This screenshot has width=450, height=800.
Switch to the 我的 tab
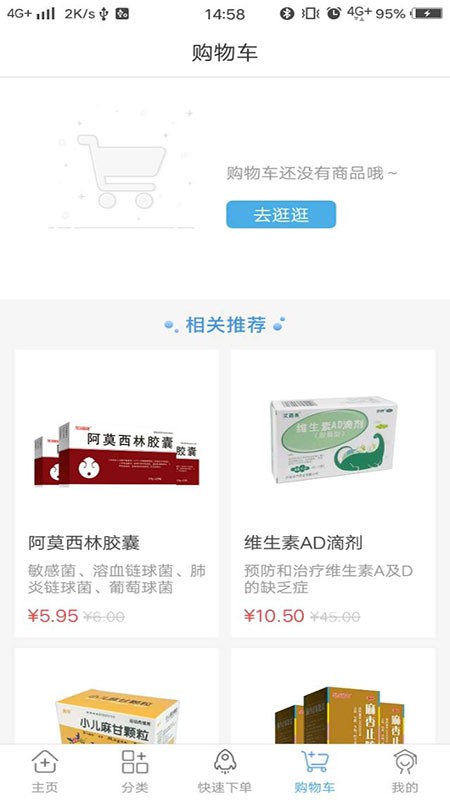coord(405,772)
